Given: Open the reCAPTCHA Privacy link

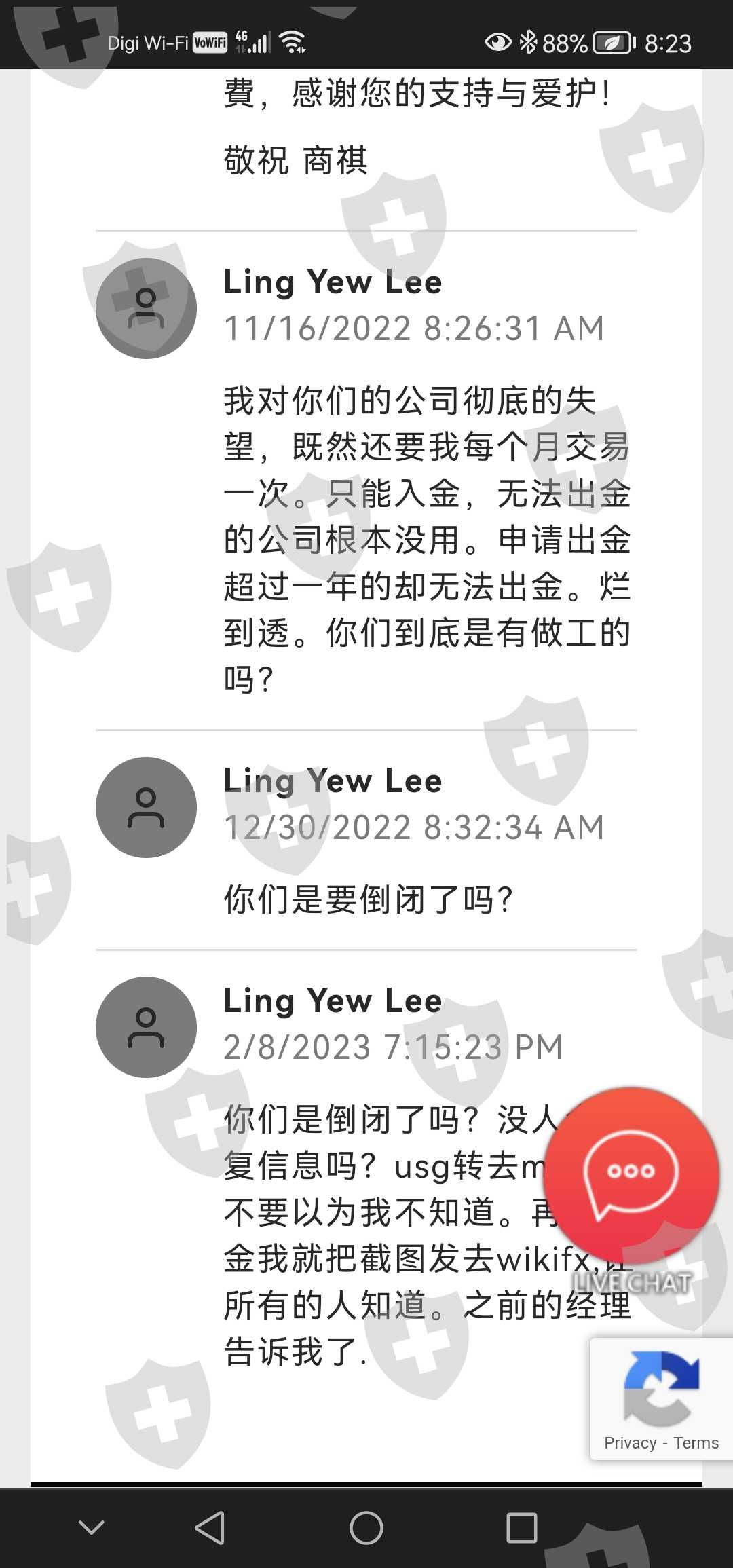Looking at the screenshot, I should coord(631,1442).
